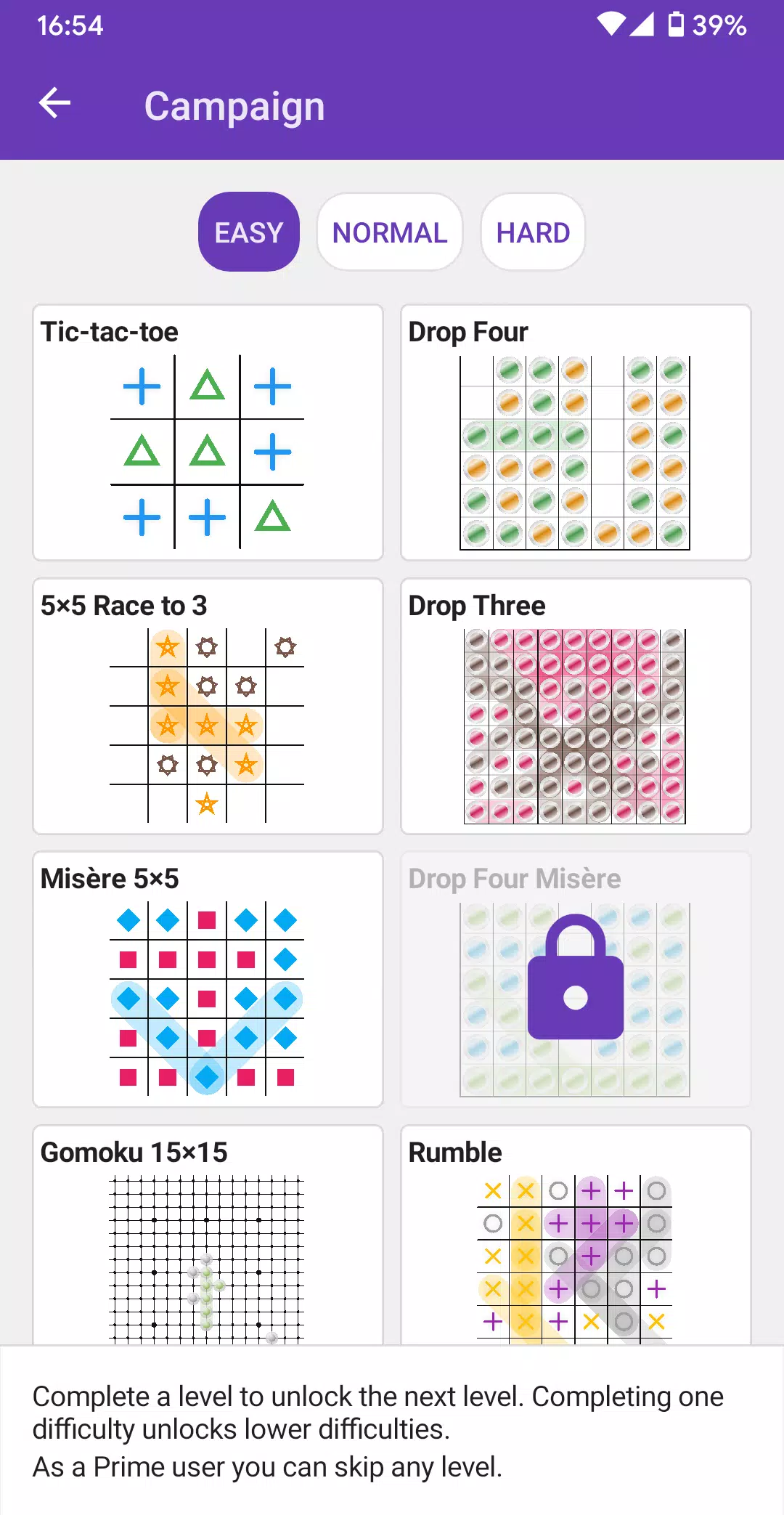Tap the battery indicator in the status bar

click(x=676, y=26)
